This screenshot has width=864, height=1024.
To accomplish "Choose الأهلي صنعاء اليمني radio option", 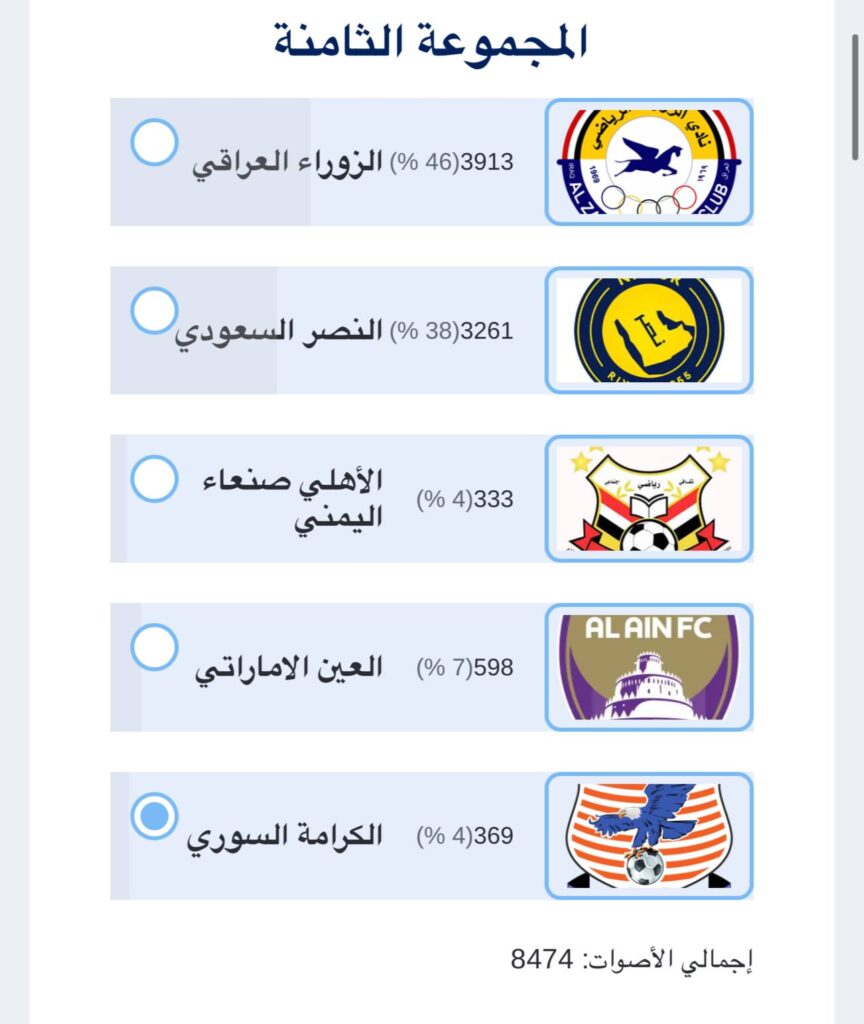I will tap(154, 479).
